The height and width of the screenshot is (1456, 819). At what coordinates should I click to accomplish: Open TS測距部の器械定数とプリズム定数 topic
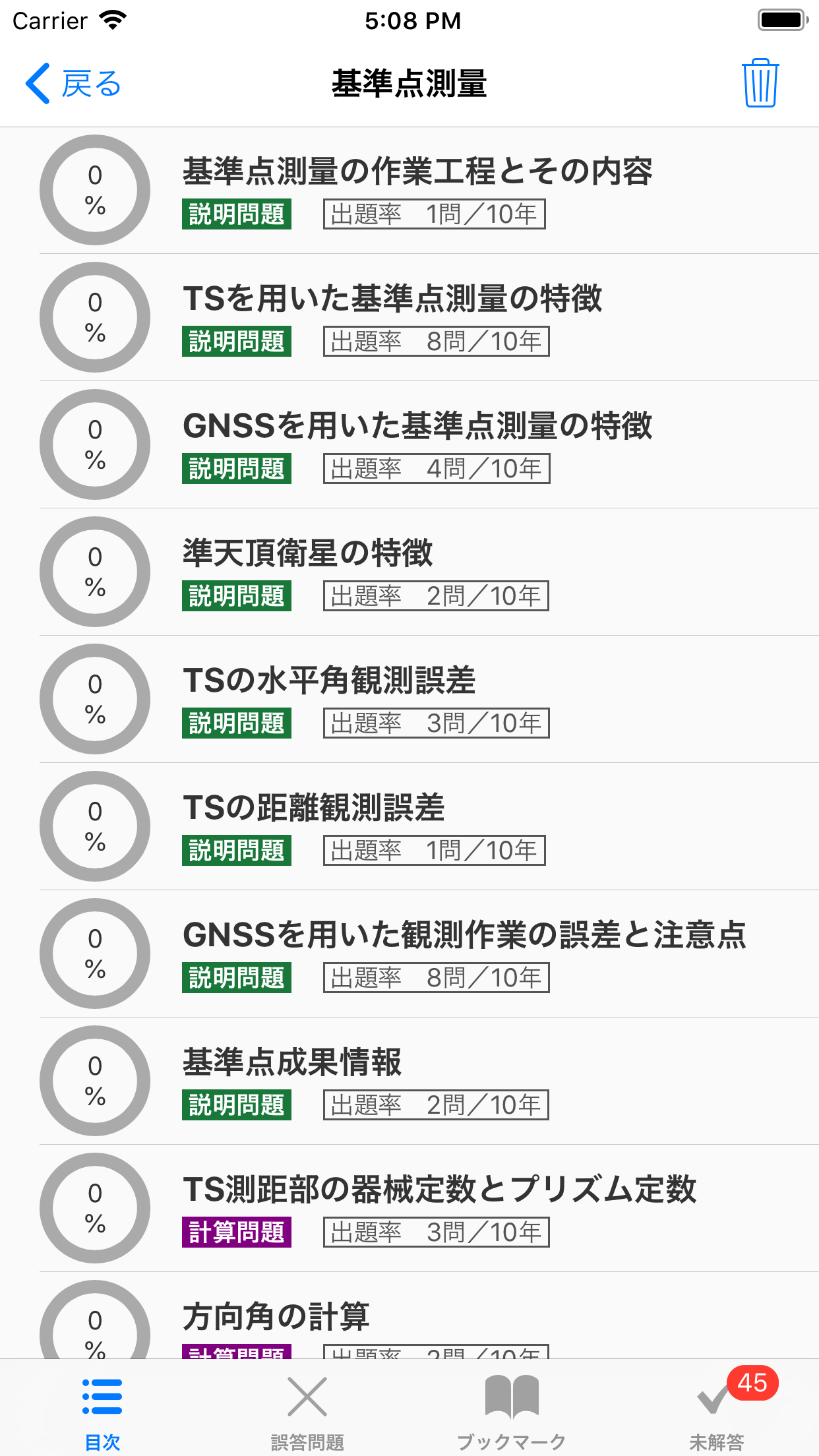tap(439, 1190)
